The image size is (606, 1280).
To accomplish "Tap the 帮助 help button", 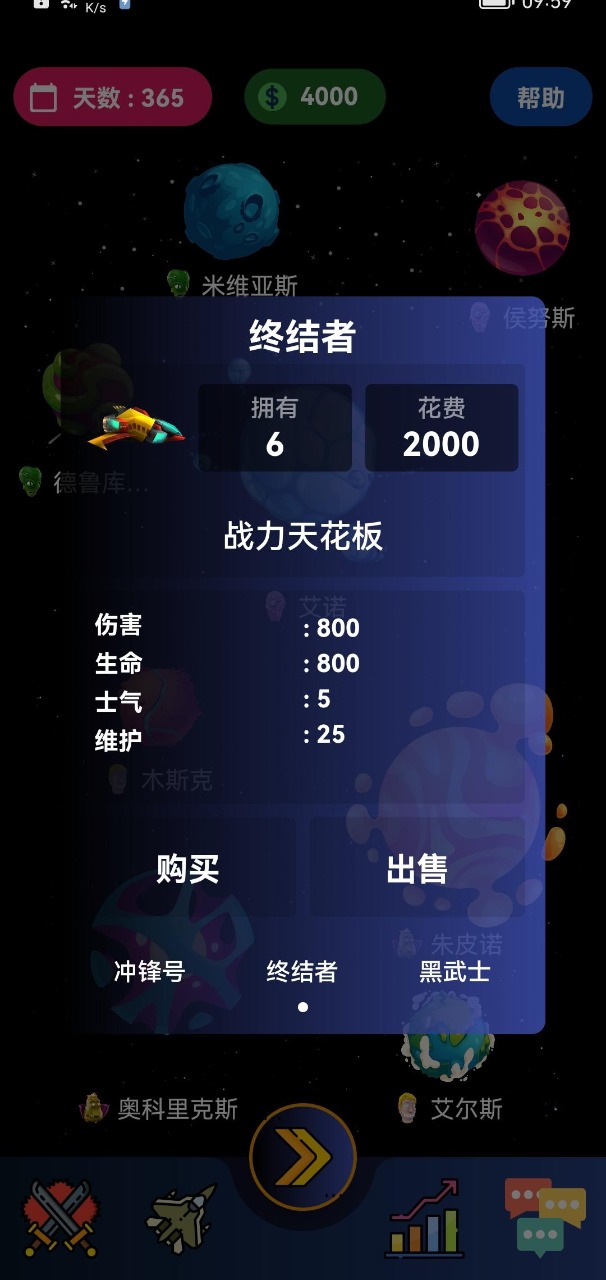I will point(540,97).
